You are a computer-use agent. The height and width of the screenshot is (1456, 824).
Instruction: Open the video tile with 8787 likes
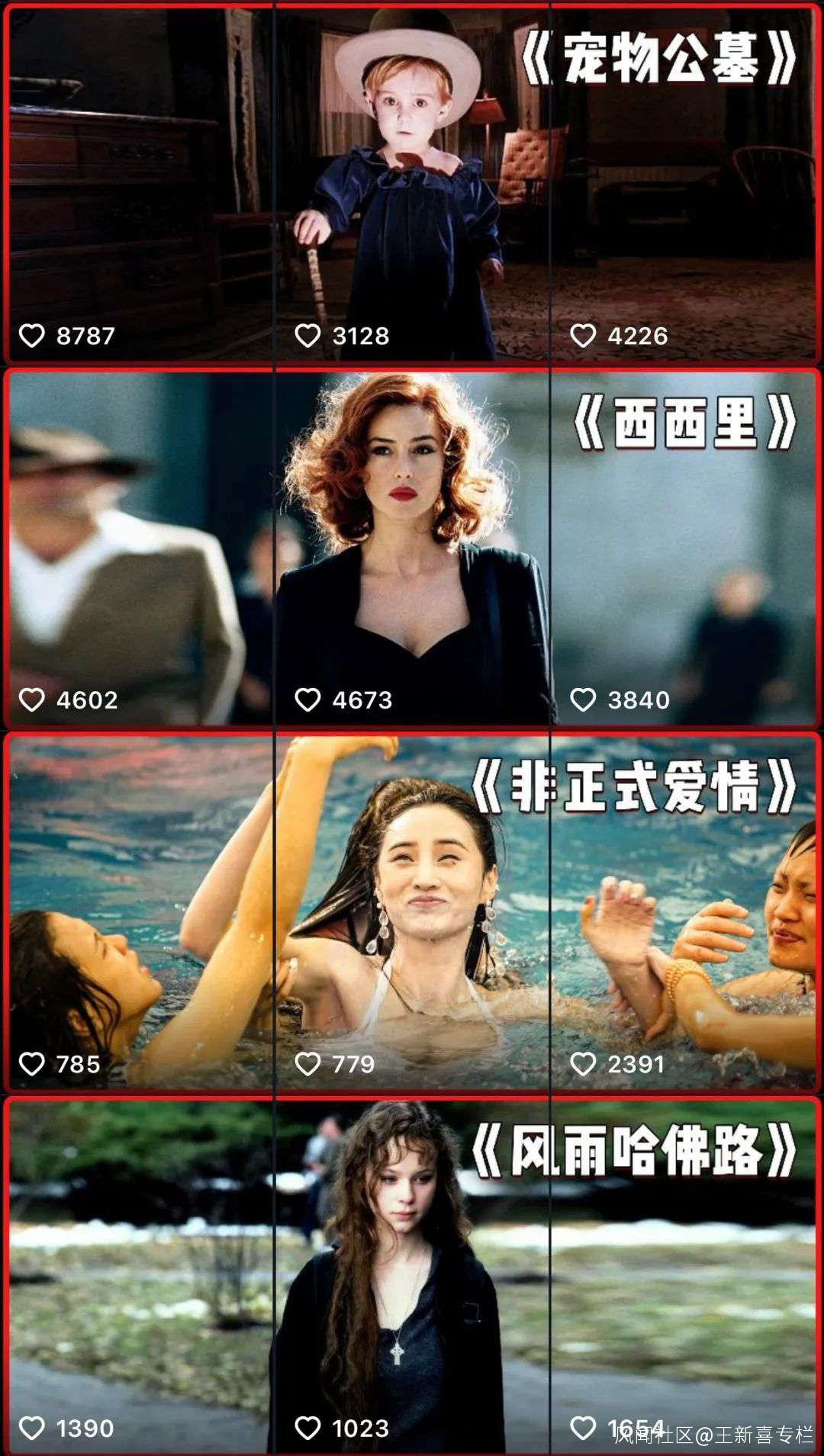click(140, 183)
